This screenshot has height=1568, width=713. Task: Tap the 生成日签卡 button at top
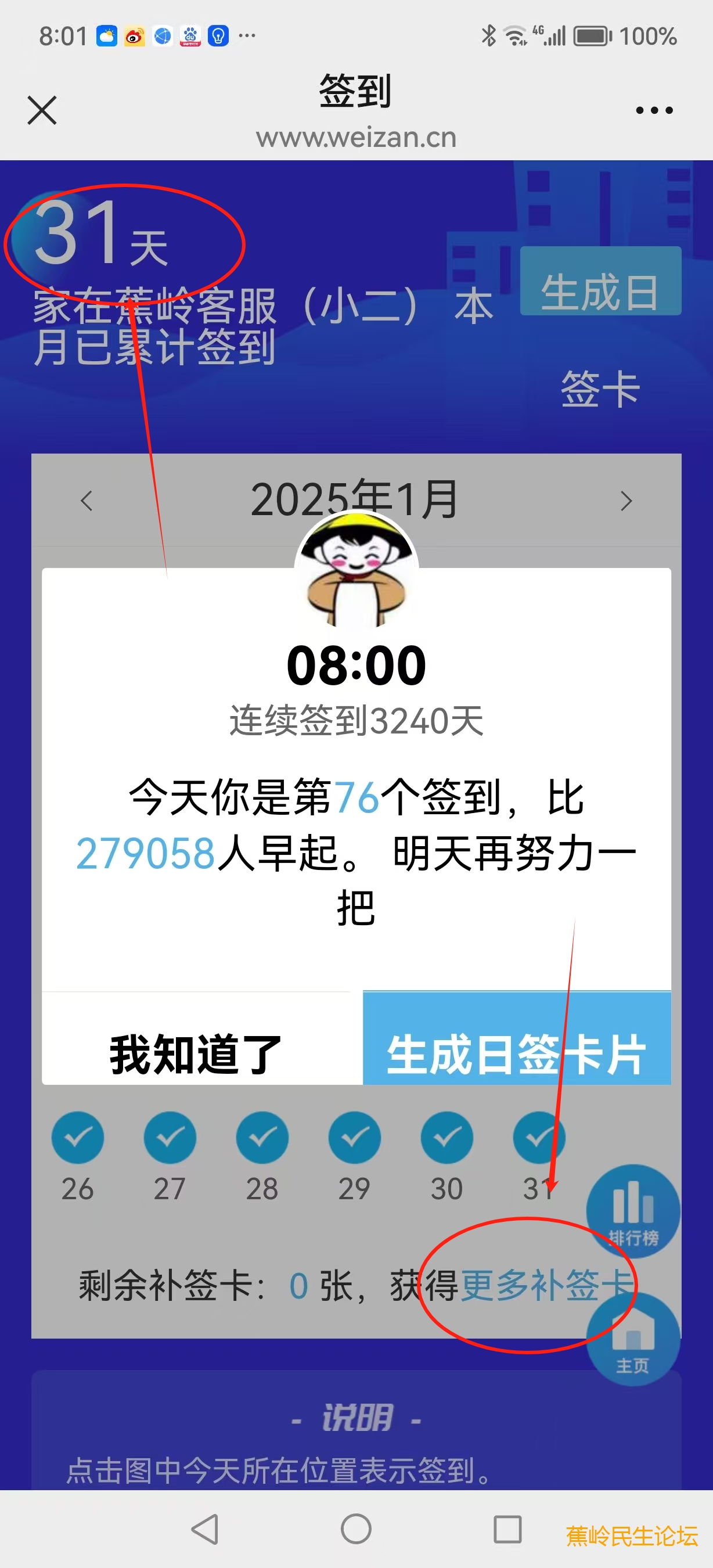[x=600, y=282]
